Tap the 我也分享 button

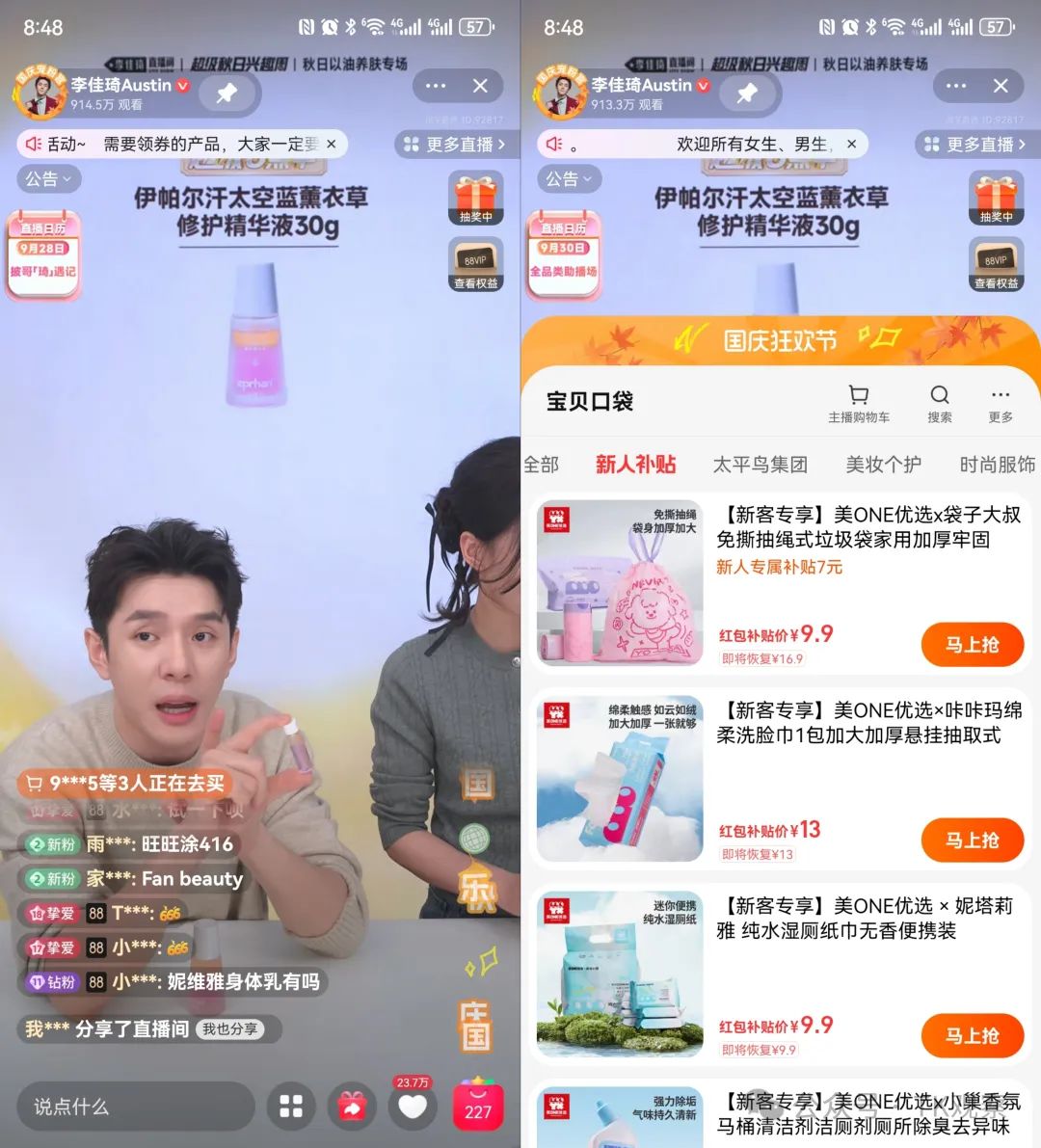coord(230,1029)
